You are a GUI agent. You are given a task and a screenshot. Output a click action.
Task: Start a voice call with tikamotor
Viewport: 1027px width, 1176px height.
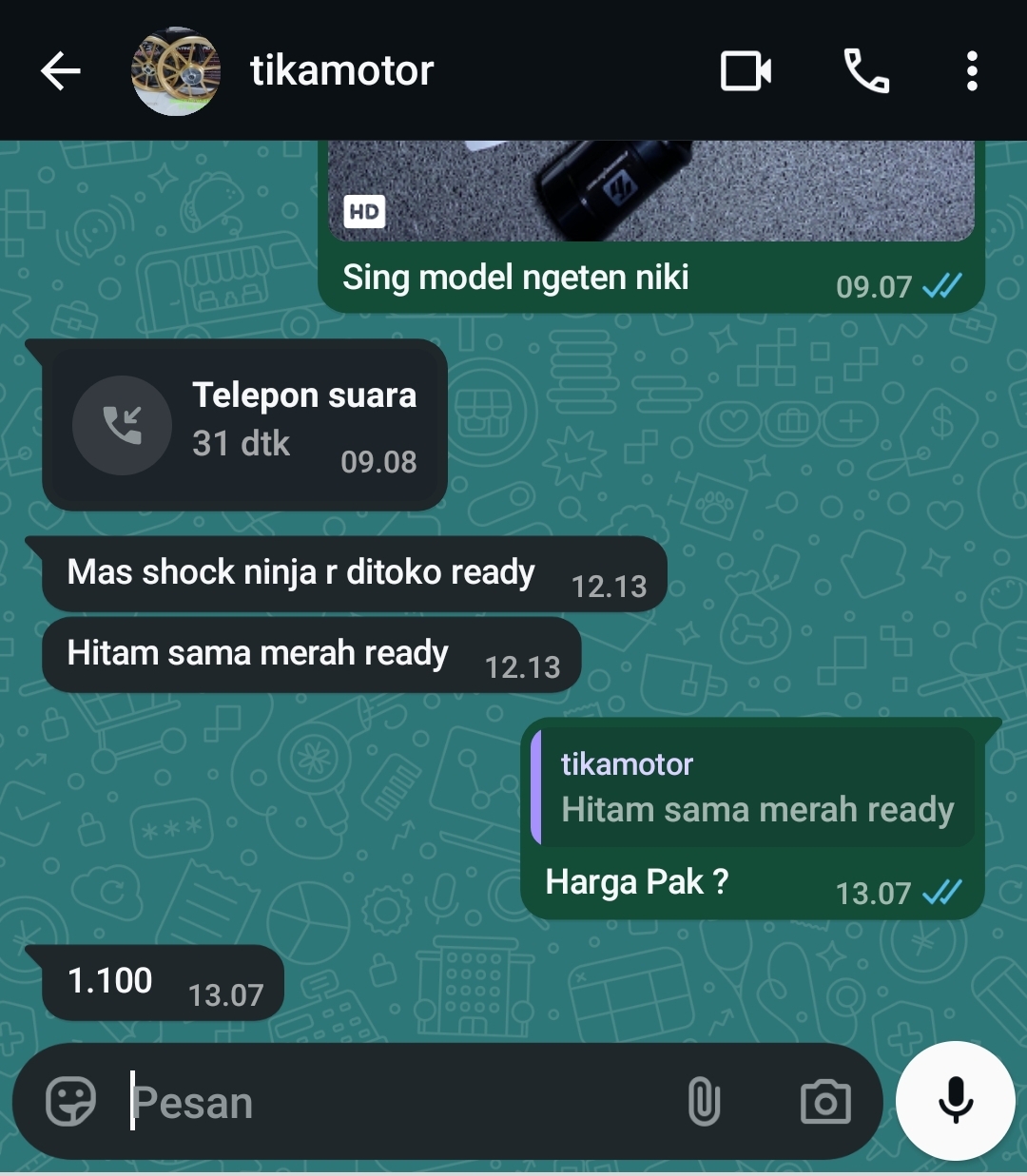point(866,71)
